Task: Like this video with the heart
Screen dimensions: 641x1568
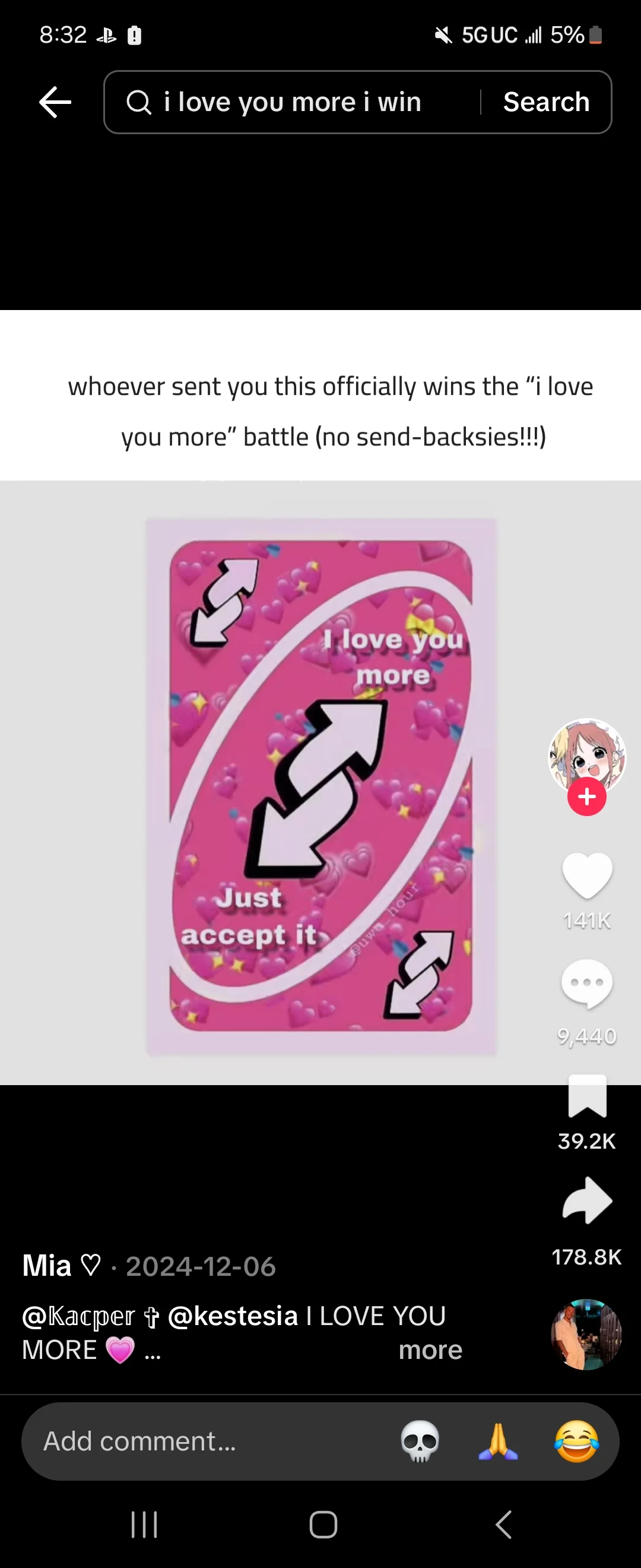Action: 586,875
